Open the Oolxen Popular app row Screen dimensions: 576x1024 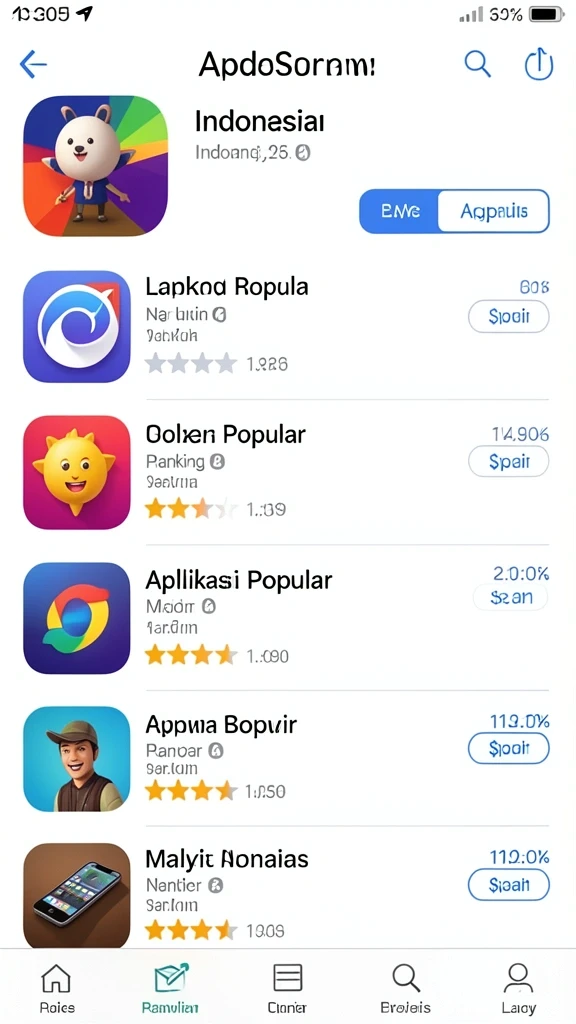[x=286, y=472]
